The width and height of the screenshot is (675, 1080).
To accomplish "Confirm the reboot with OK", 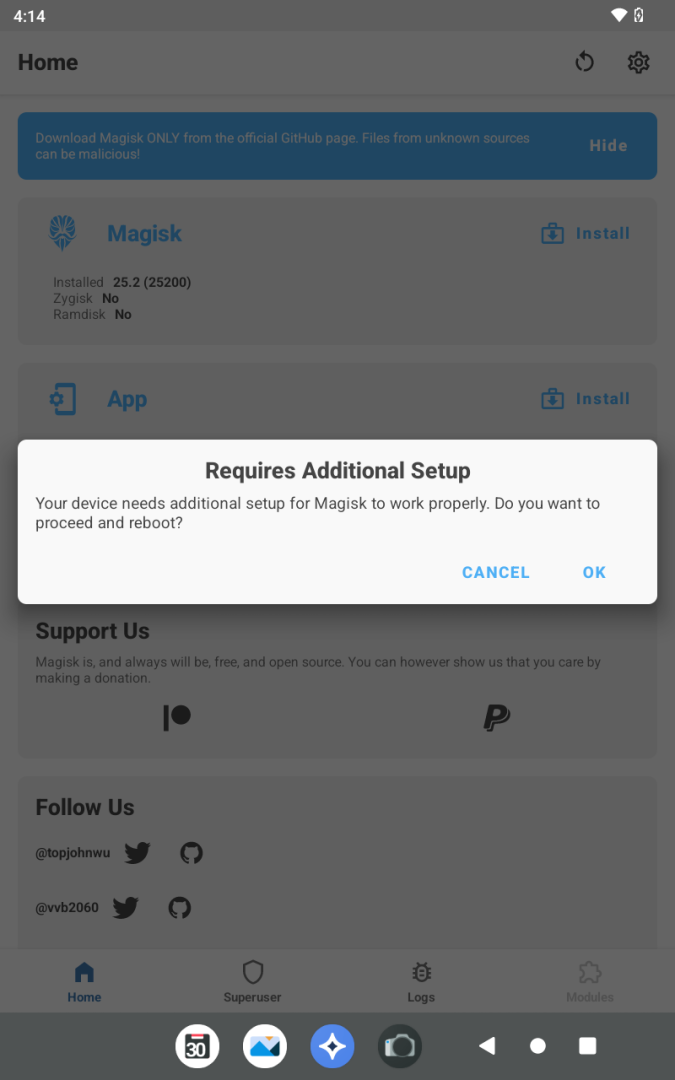I will click(594, 572).
